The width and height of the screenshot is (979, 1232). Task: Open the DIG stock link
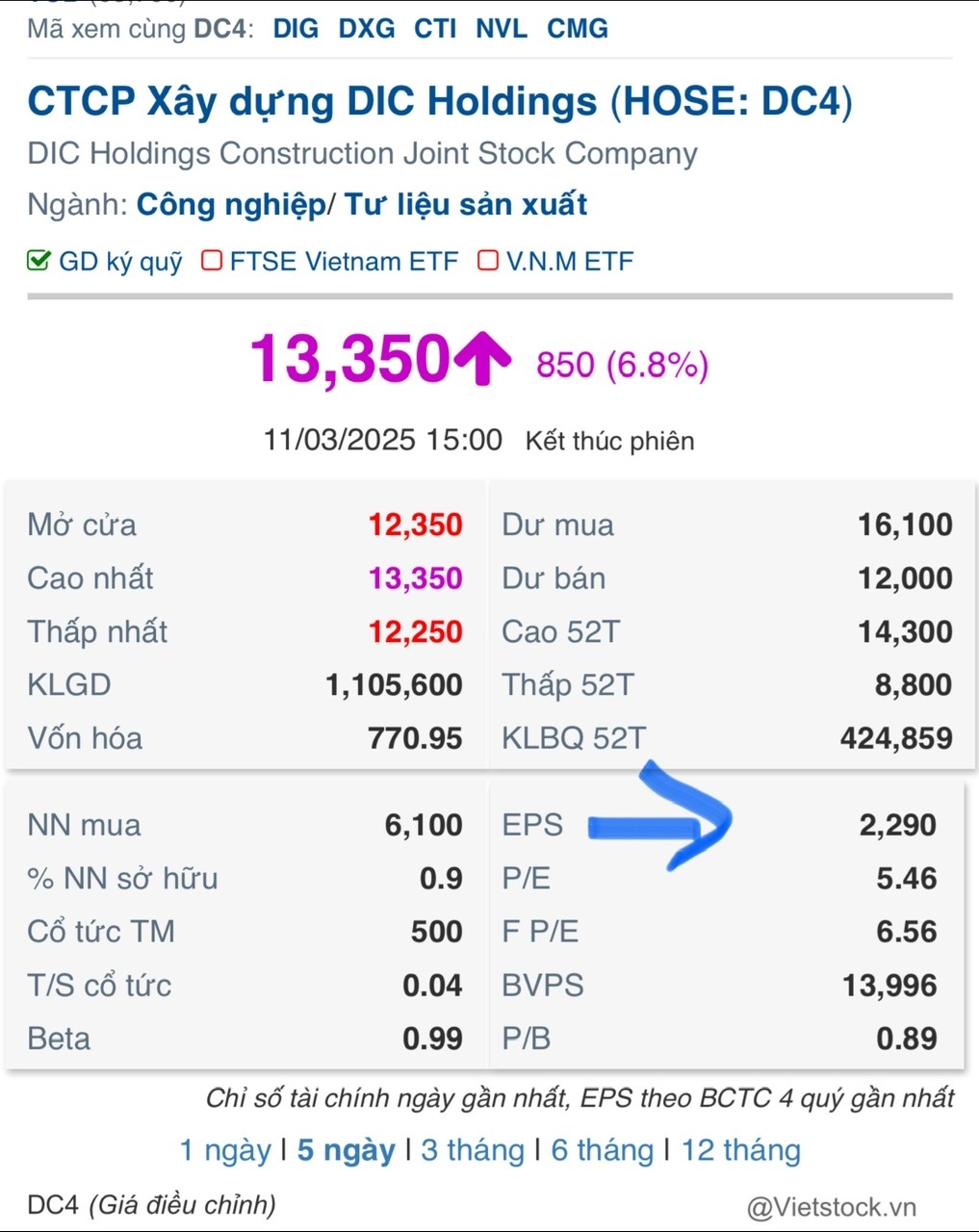click(x=296, y=29)
